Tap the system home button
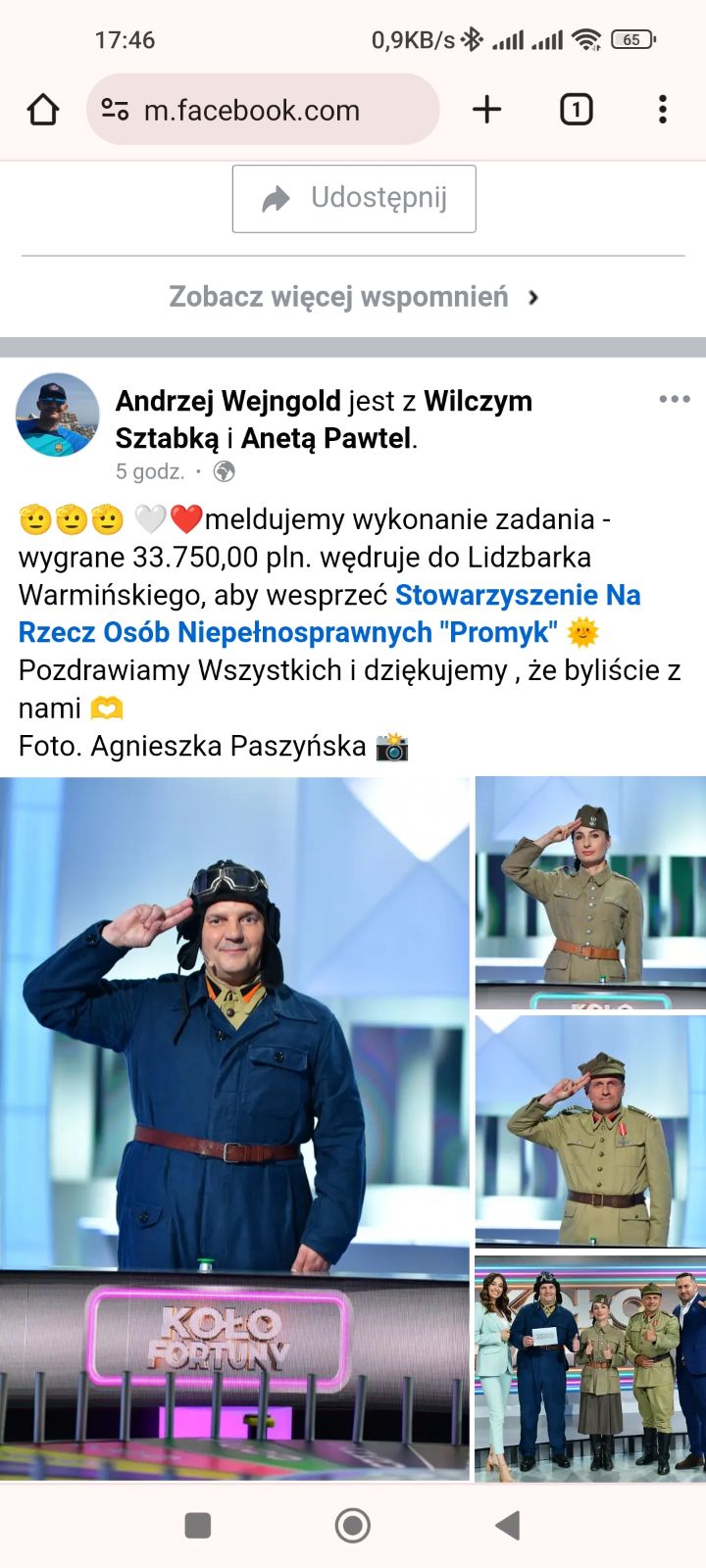The height and width of the screenshot is (1568, 706). (353, 1525)
